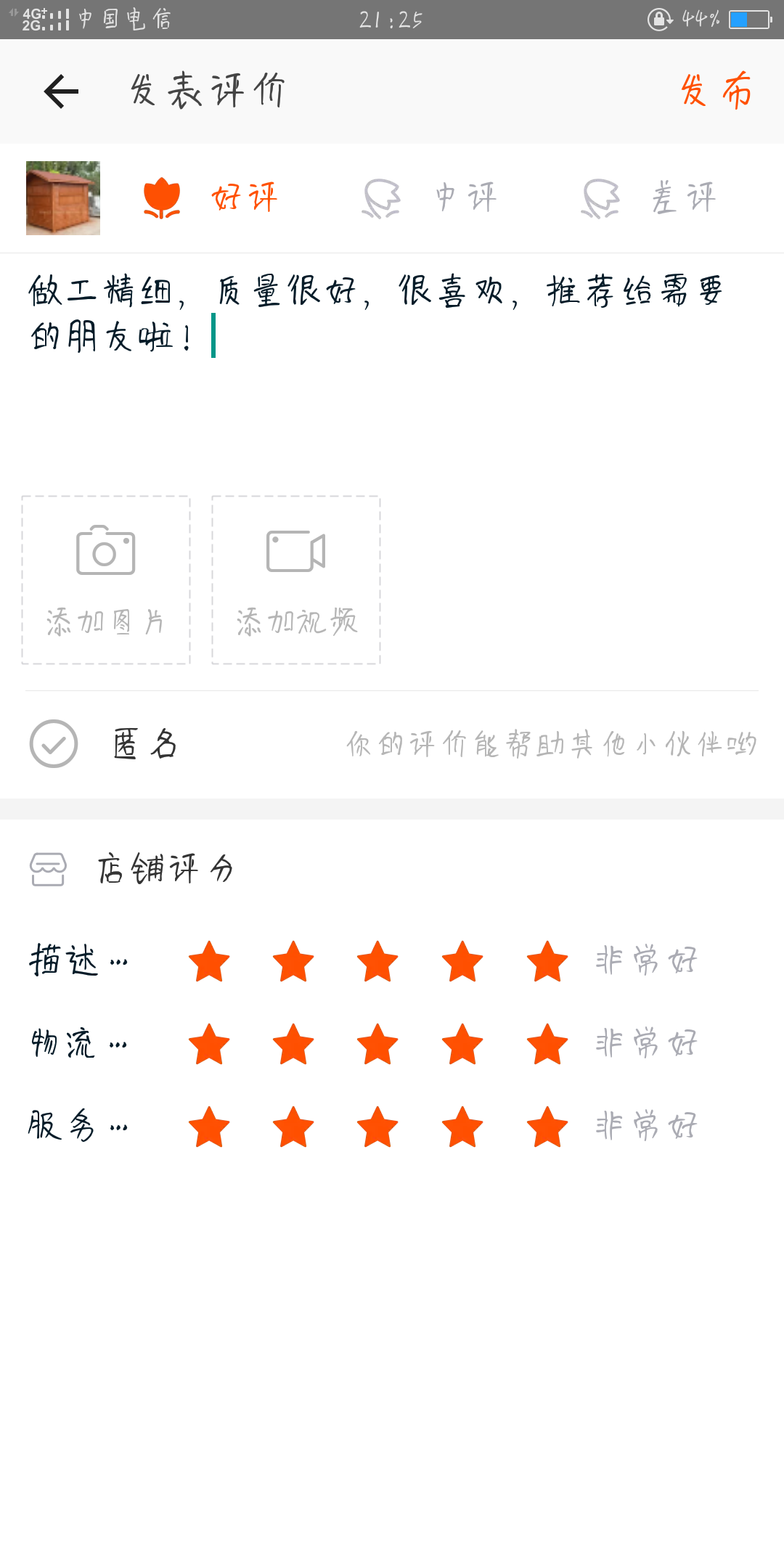Select 中评 rating option
This screenshot has width=784, height=1568.
click(x=430, y=198)
